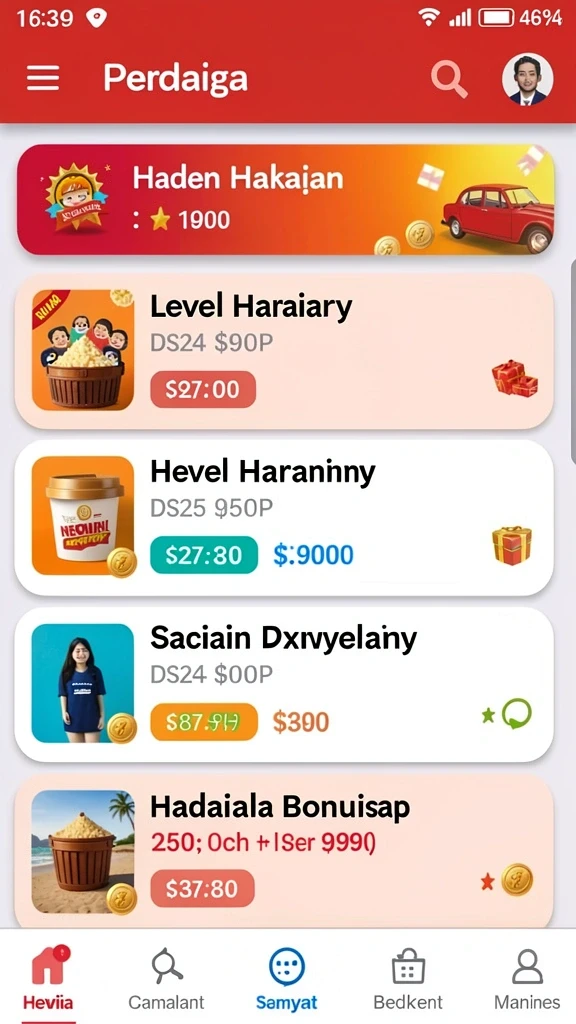The height and width of the screenshot is (1024, 576).
Task: Tap the orange $87 button
Action: (204, 722)
